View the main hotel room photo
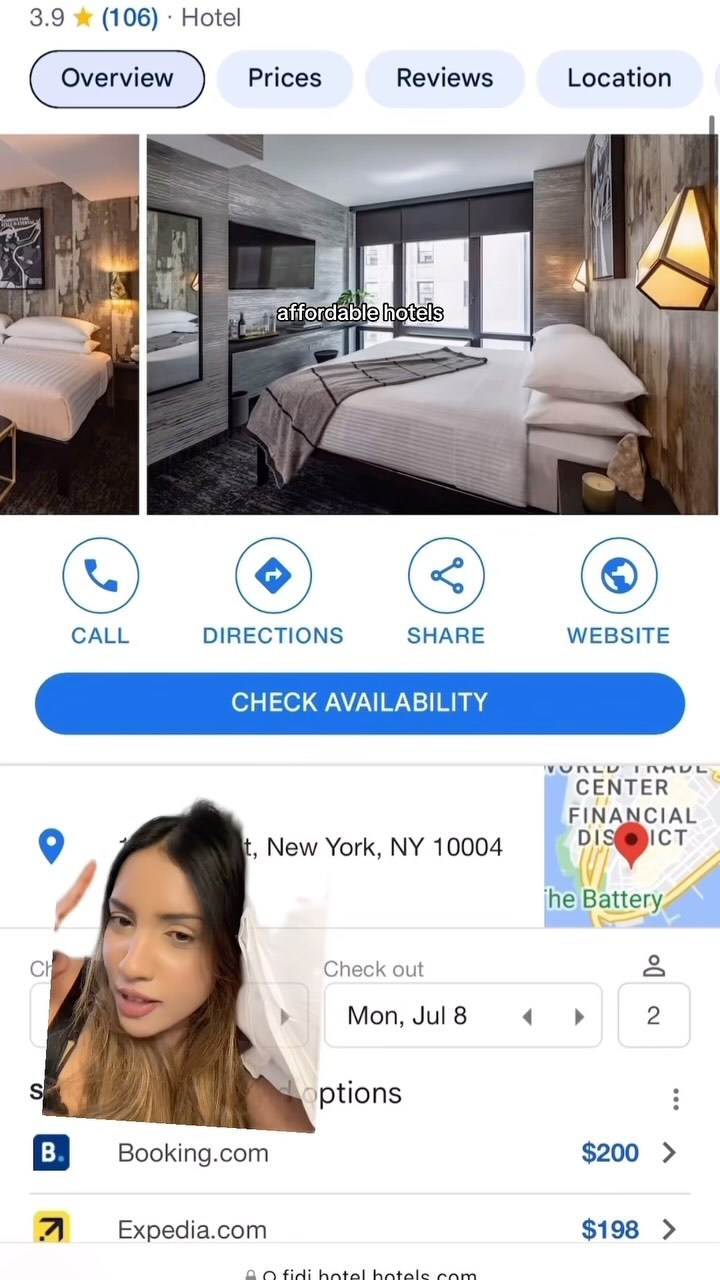The image size is (720, 1280). pos(432,325)
